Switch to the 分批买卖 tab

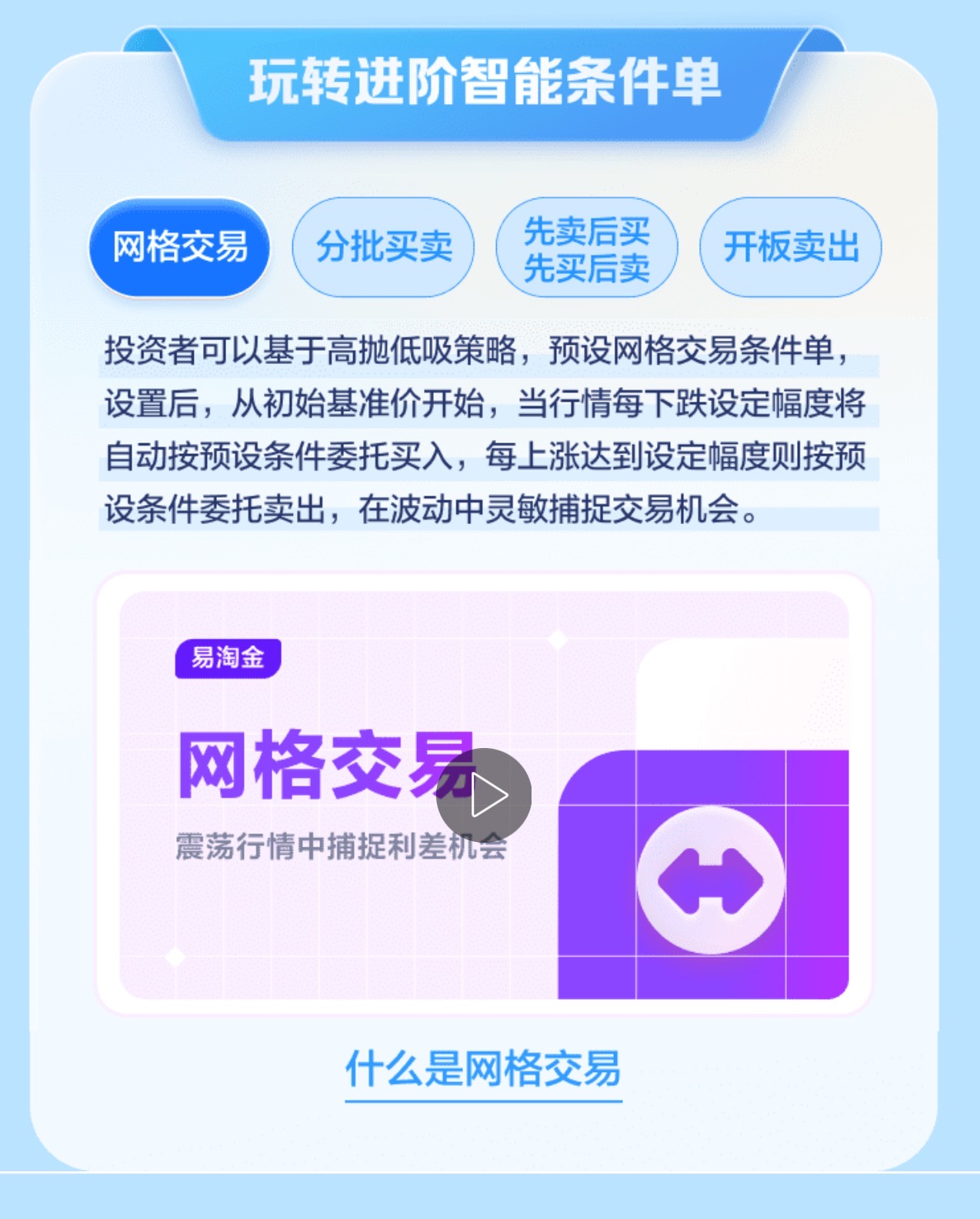(x=383, y=247)
